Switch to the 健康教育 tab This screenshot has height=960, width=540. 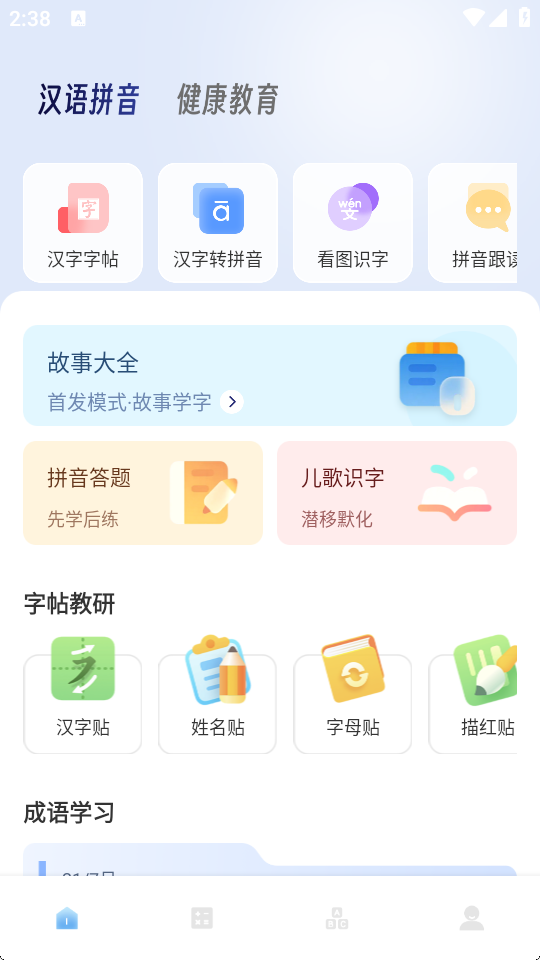pyautogui.click(x=228, y=99)
